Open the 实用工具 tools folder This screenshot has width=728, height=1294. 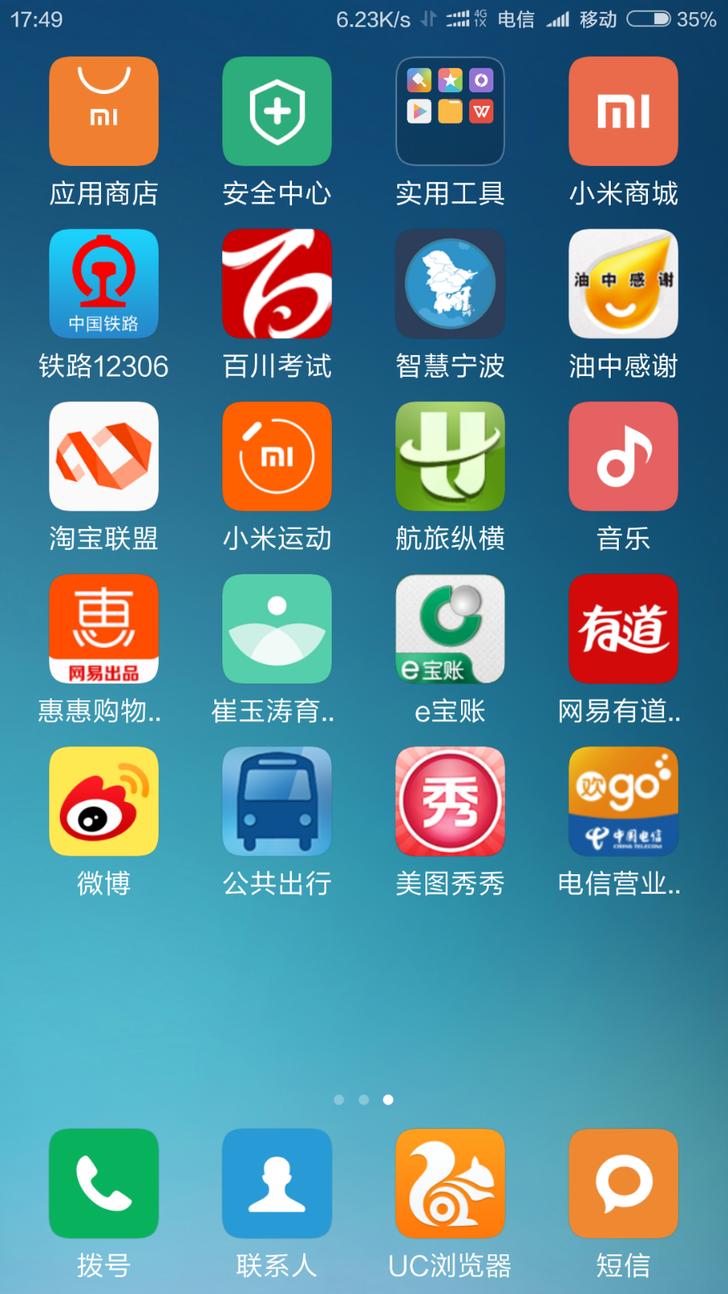[x=449, y=111]
